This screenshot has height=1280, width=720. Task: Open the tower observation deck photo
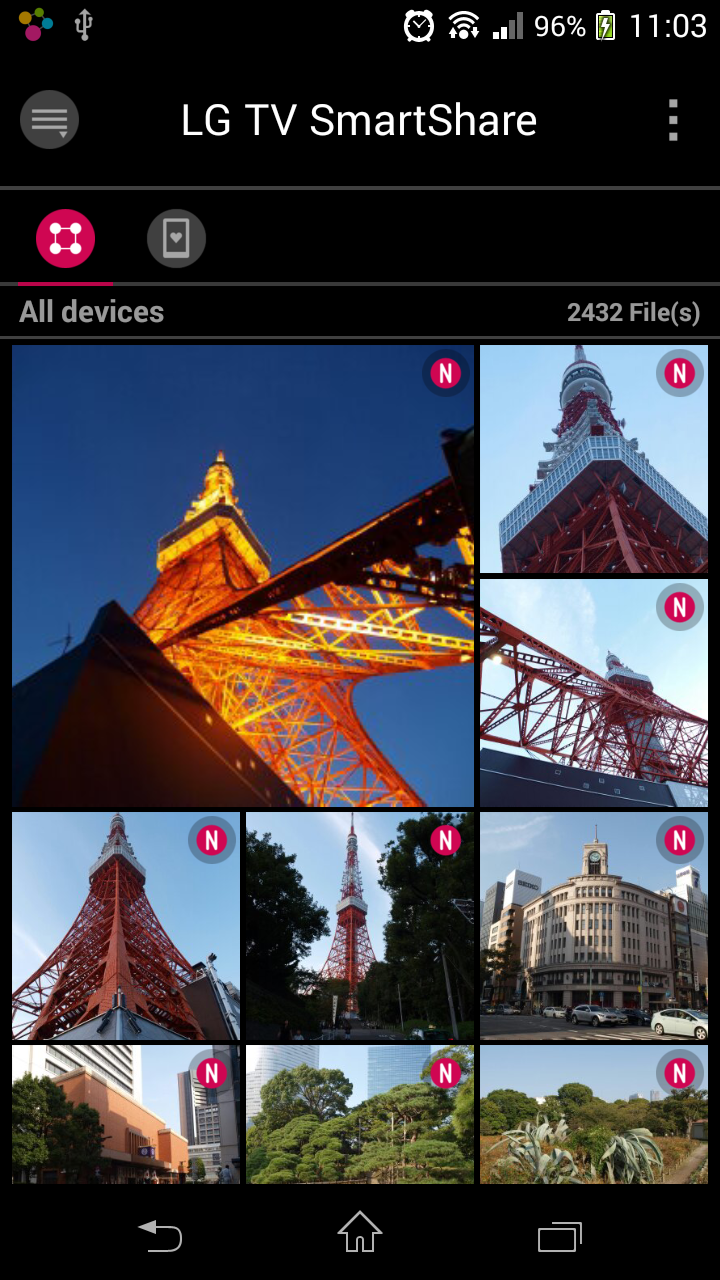coord(594,459)
